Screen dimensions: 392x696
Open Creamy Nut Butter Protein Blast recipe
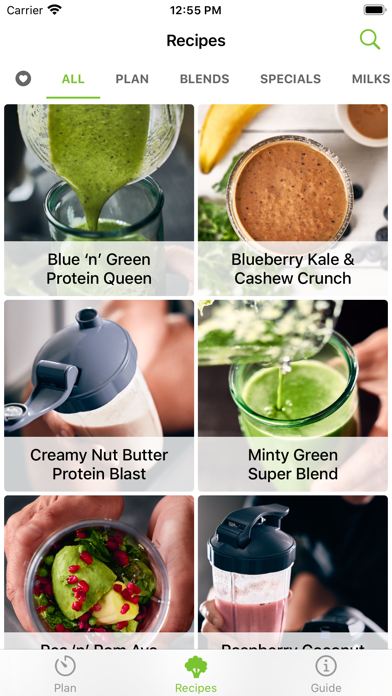[x=99, y=395]
